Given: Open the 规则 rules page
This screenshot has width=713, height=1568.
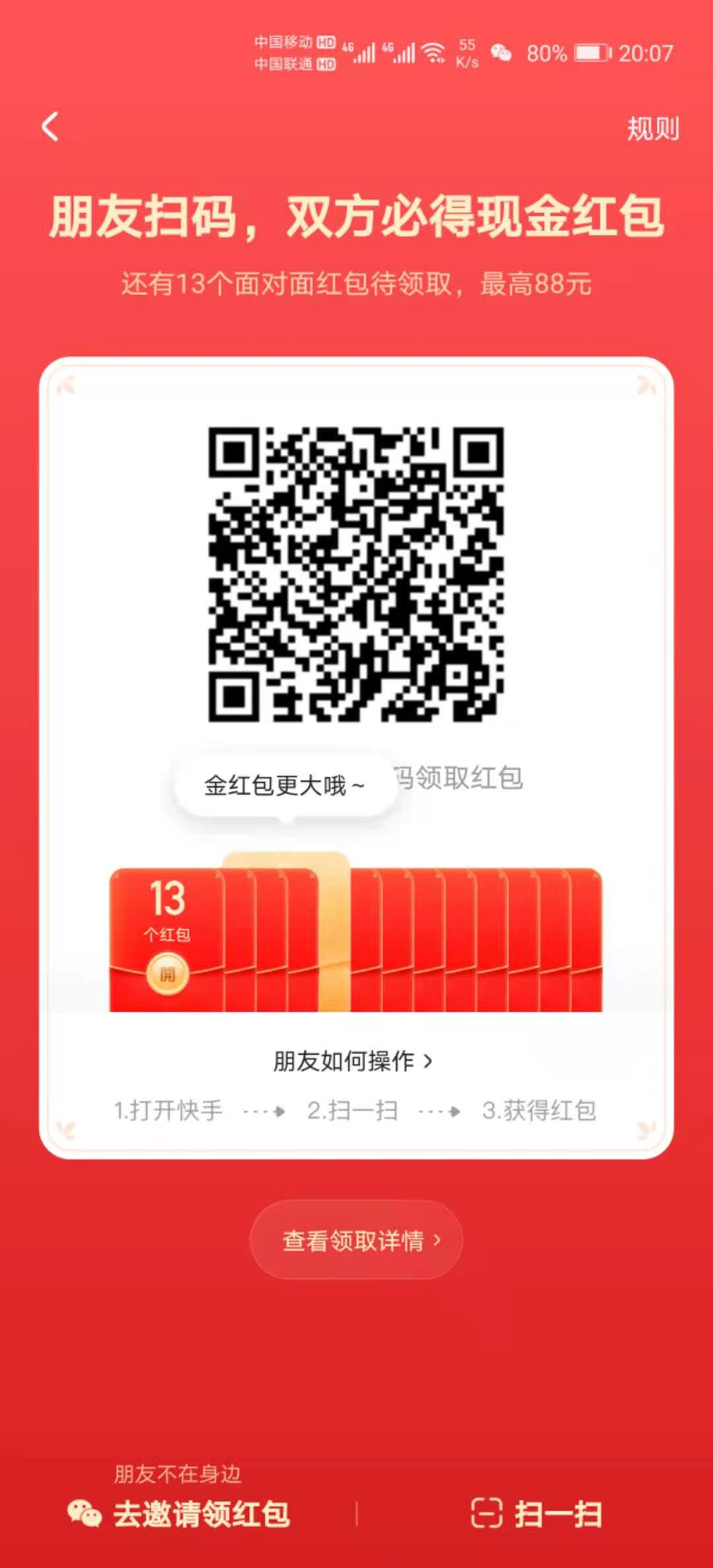Looking at the screenshot, I should coord(652,128).
